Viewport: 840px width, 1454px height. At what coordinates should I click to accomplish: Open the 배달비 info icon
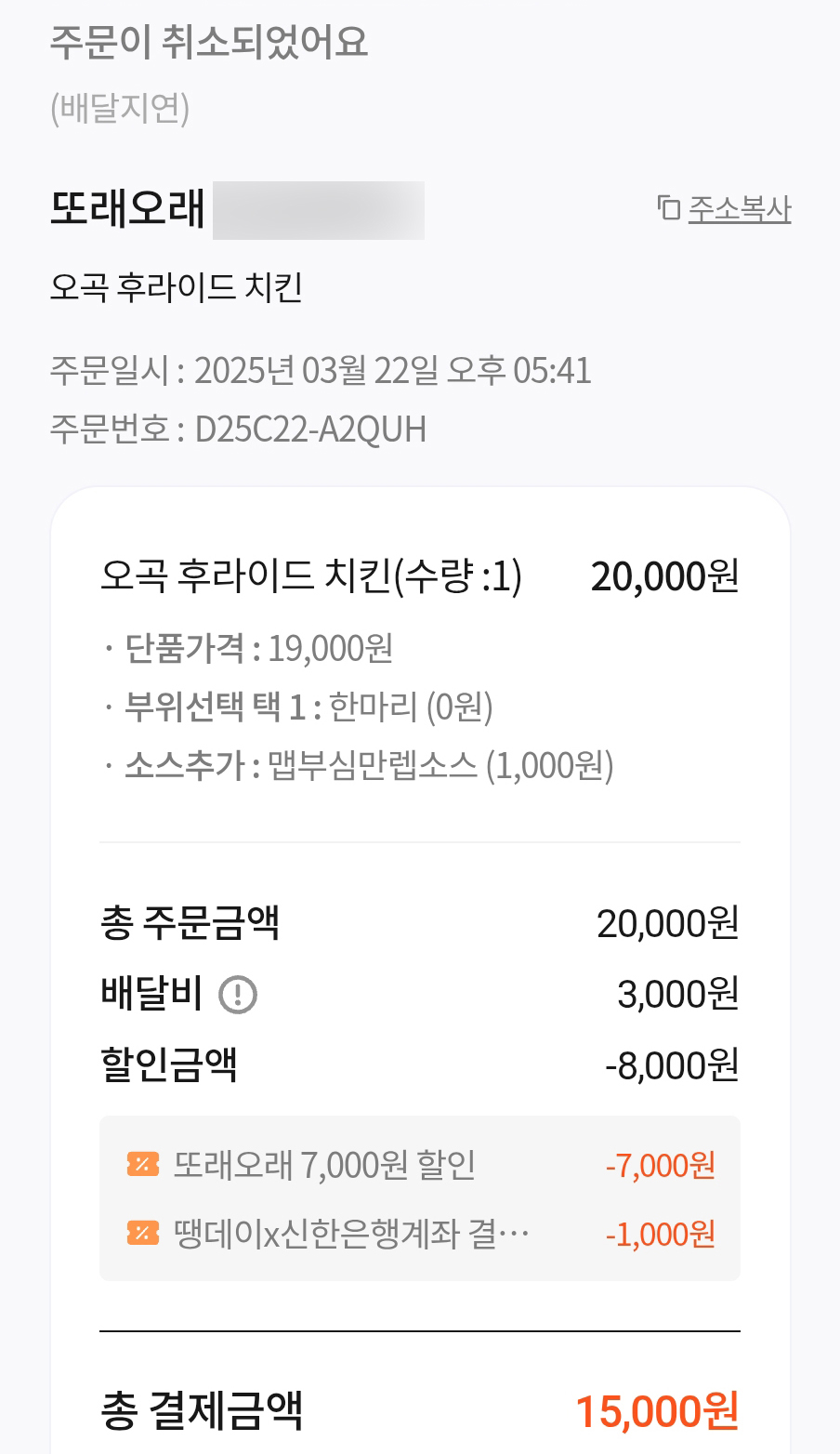pos(238,995)
